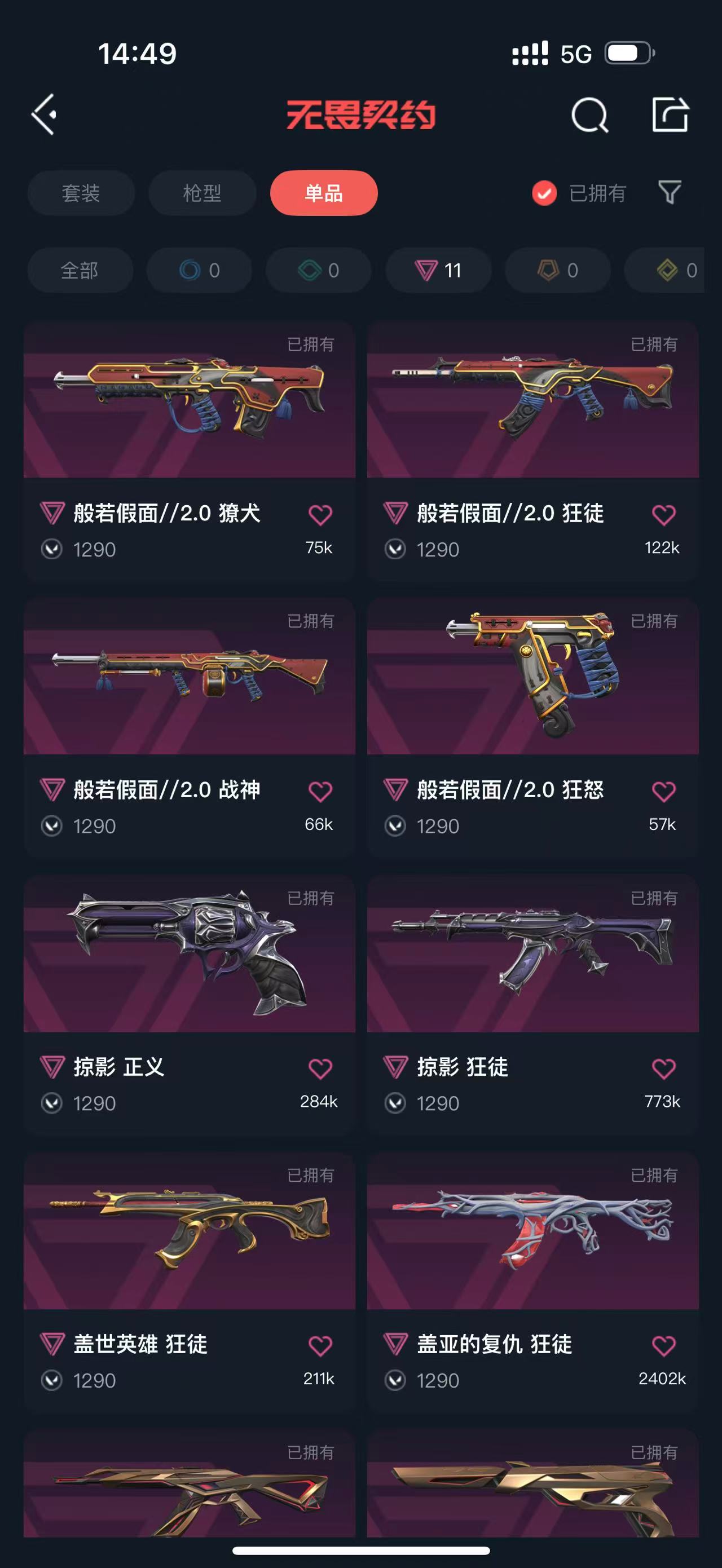
Task: Select the 全部 rarity chip
Action: click(80, 270)
